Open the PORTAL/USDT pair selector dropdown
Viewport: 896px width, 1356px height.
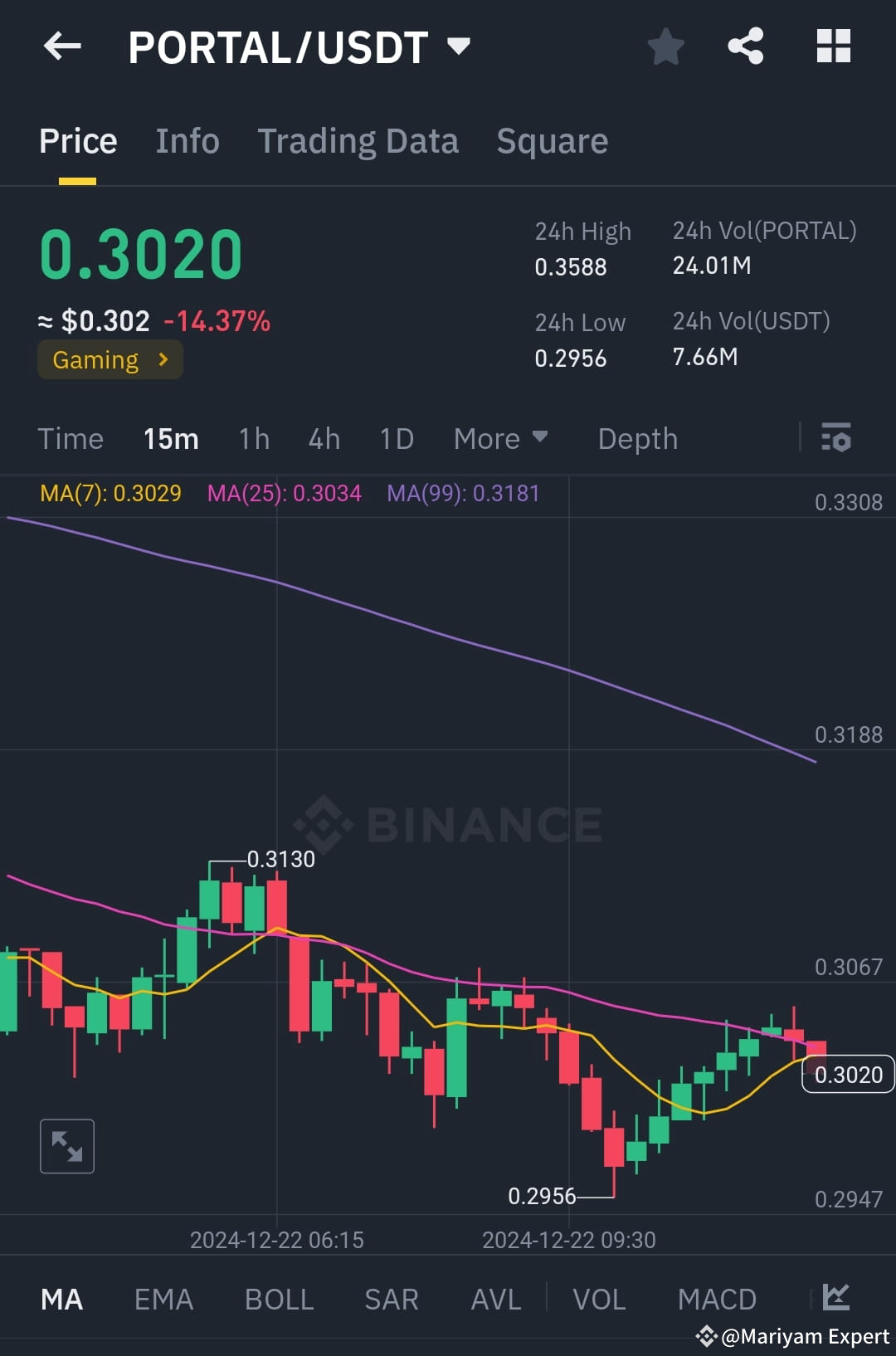pyautogui.click(x=459, y=46)
